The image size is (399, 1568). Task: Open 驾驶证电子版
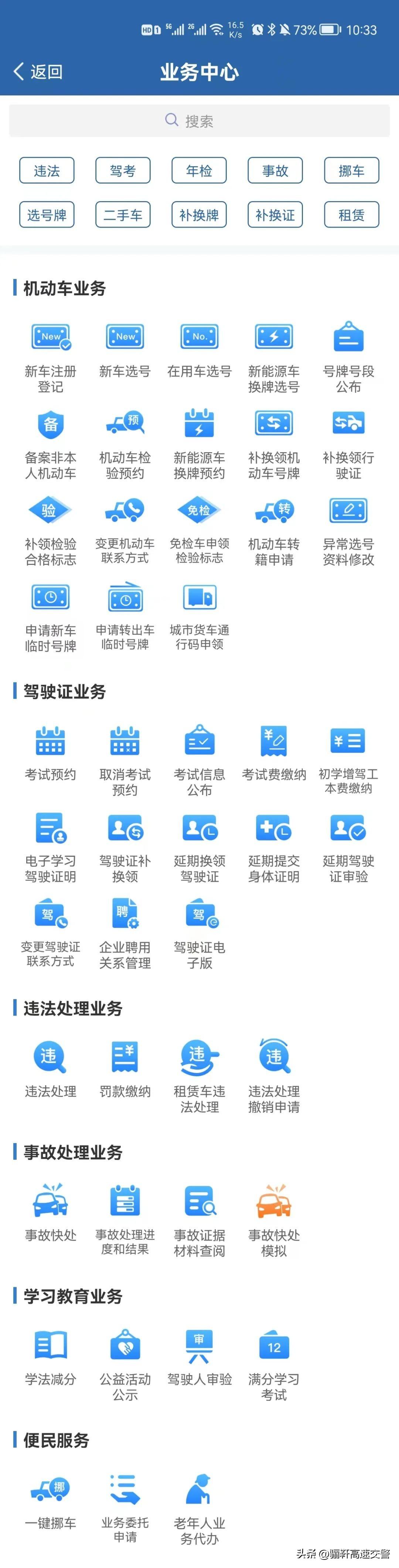pos(199,915)
